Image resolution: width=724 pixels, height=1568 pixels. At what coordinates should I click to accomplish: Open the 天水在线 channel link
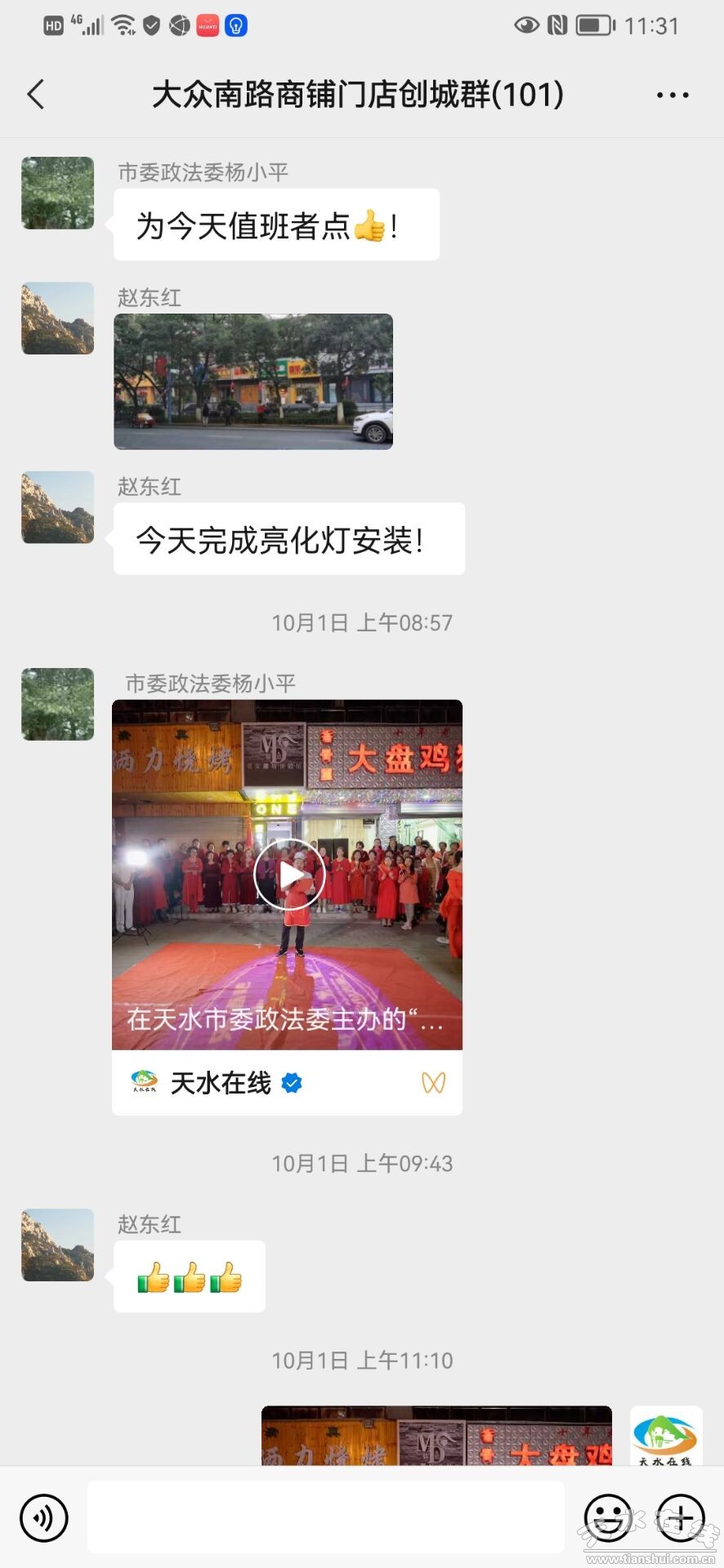(x=221, y=1083)
